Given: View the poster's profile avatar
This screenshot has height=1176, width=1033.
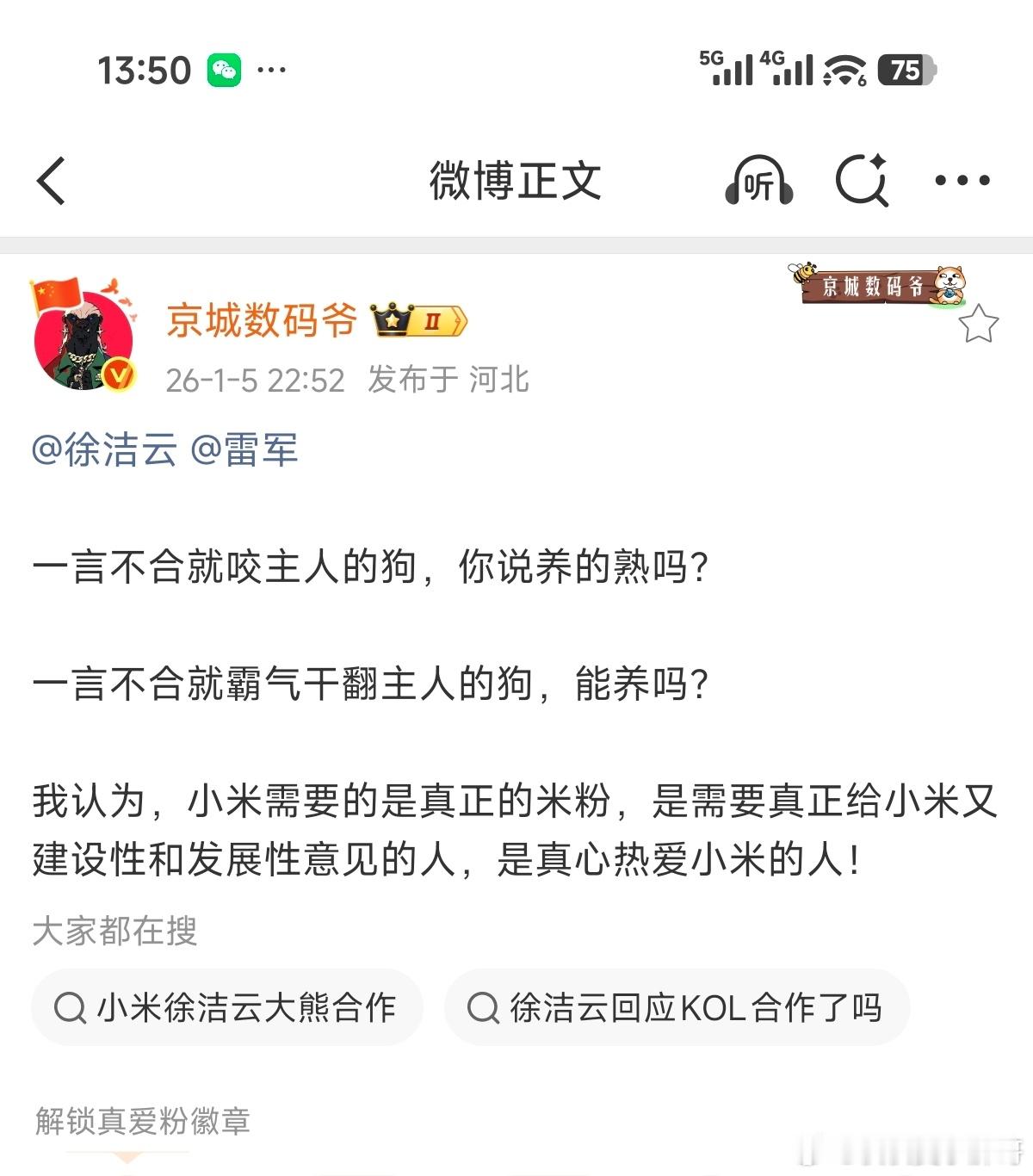Looking at the screenshot, I should pos(86,336).
